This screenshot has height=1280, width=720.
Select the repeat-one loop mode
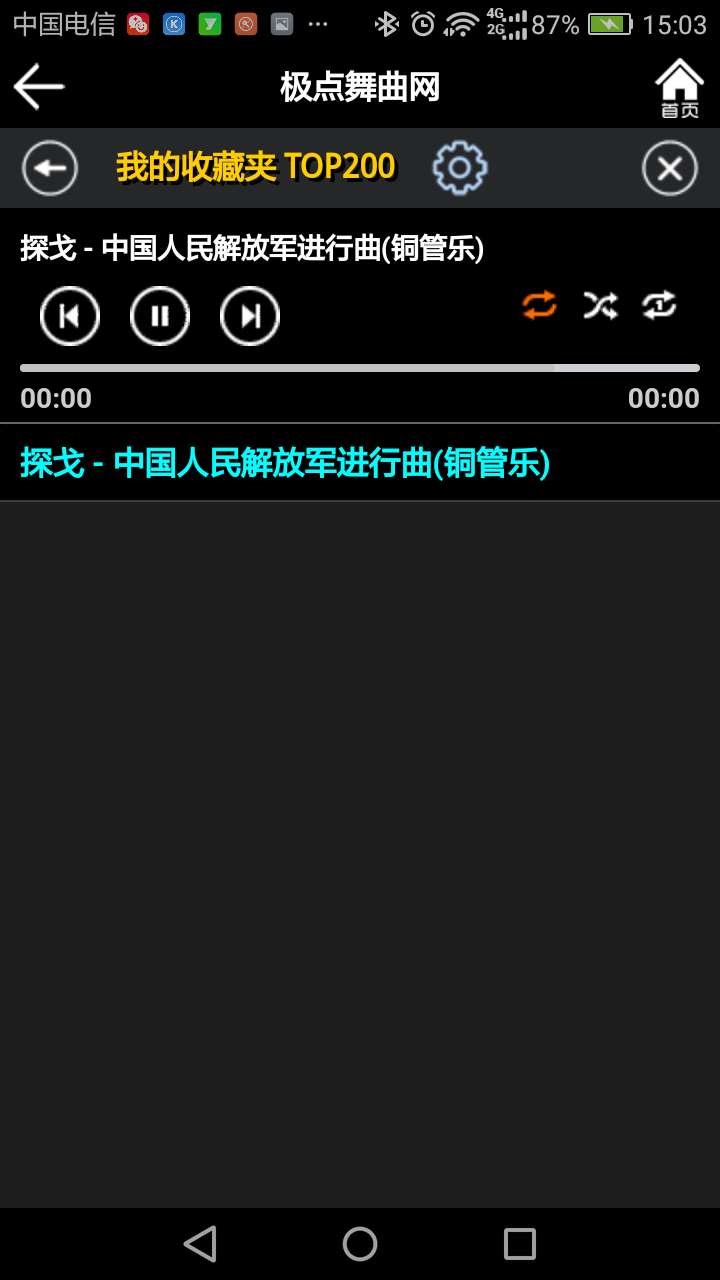tap(659, 305)
